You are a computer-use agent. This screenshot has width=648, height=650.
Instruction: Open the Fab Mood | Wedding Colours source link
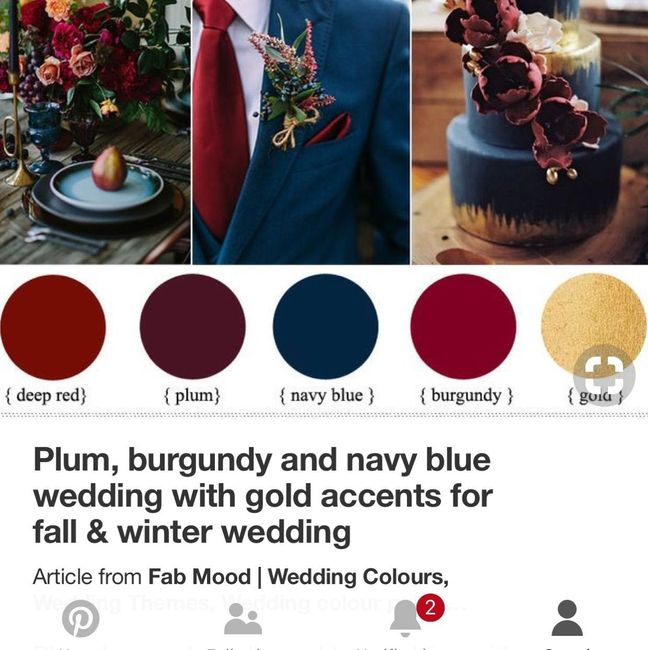297,577
